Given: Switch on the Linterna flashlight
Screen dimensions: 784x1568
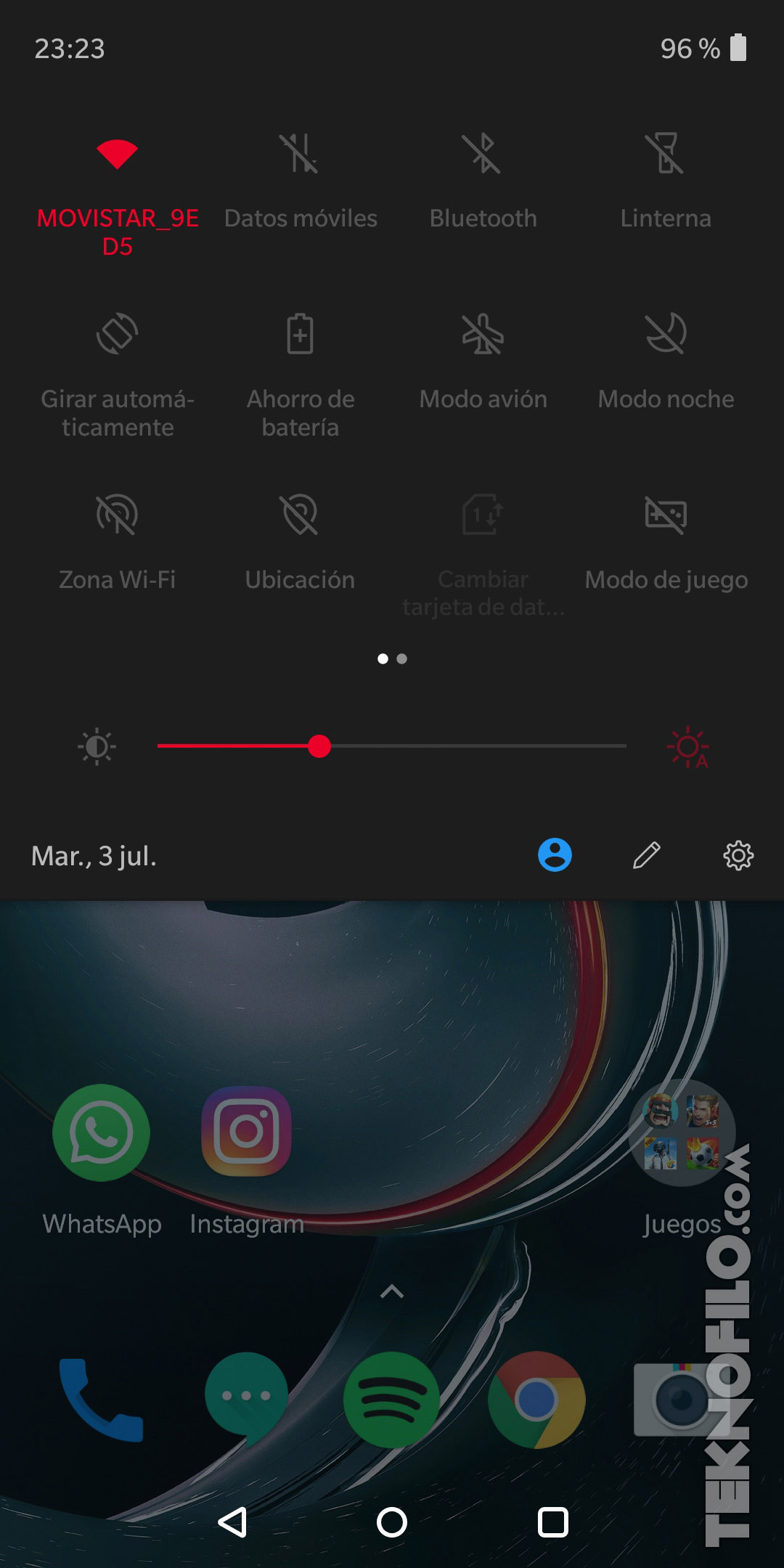Looking at the screenshot, I should [x=666, y=154].
